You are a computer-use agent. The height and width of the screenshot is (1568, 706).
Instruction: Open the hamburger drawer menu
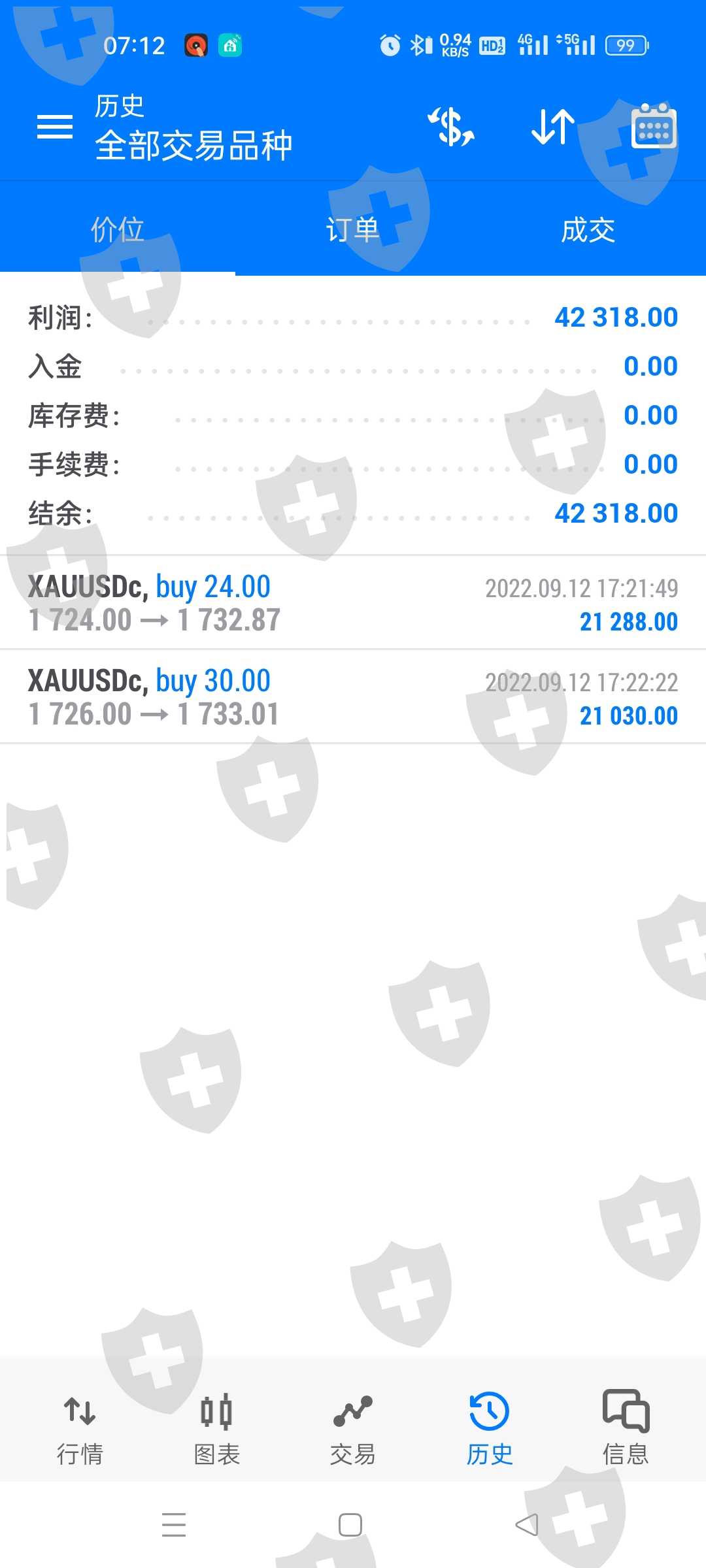[x=55, y=127]
